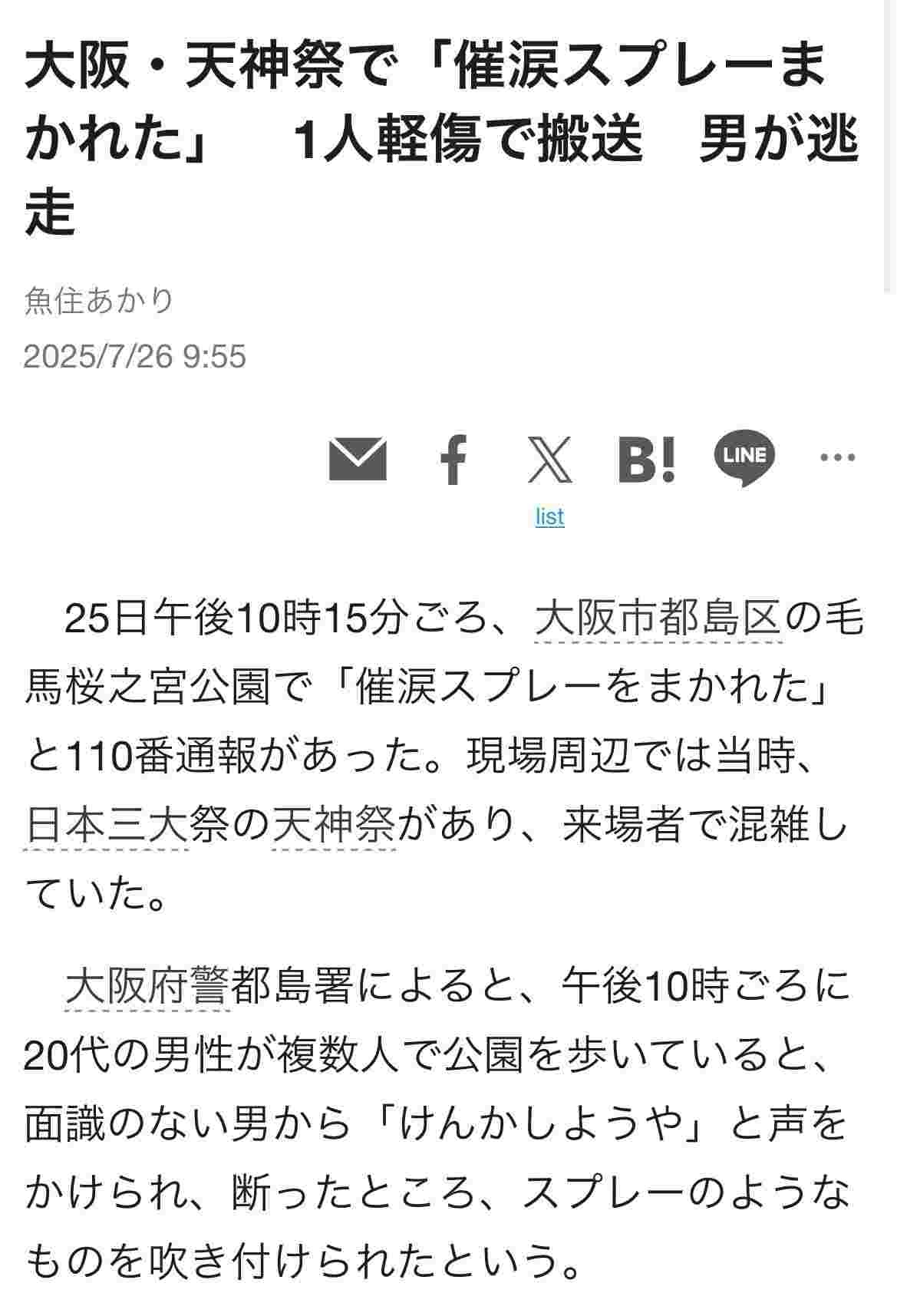Open the list link under the share icons
Viewport: 897px width, 1316px height.
pyautogui.click(x=549, y=516)
